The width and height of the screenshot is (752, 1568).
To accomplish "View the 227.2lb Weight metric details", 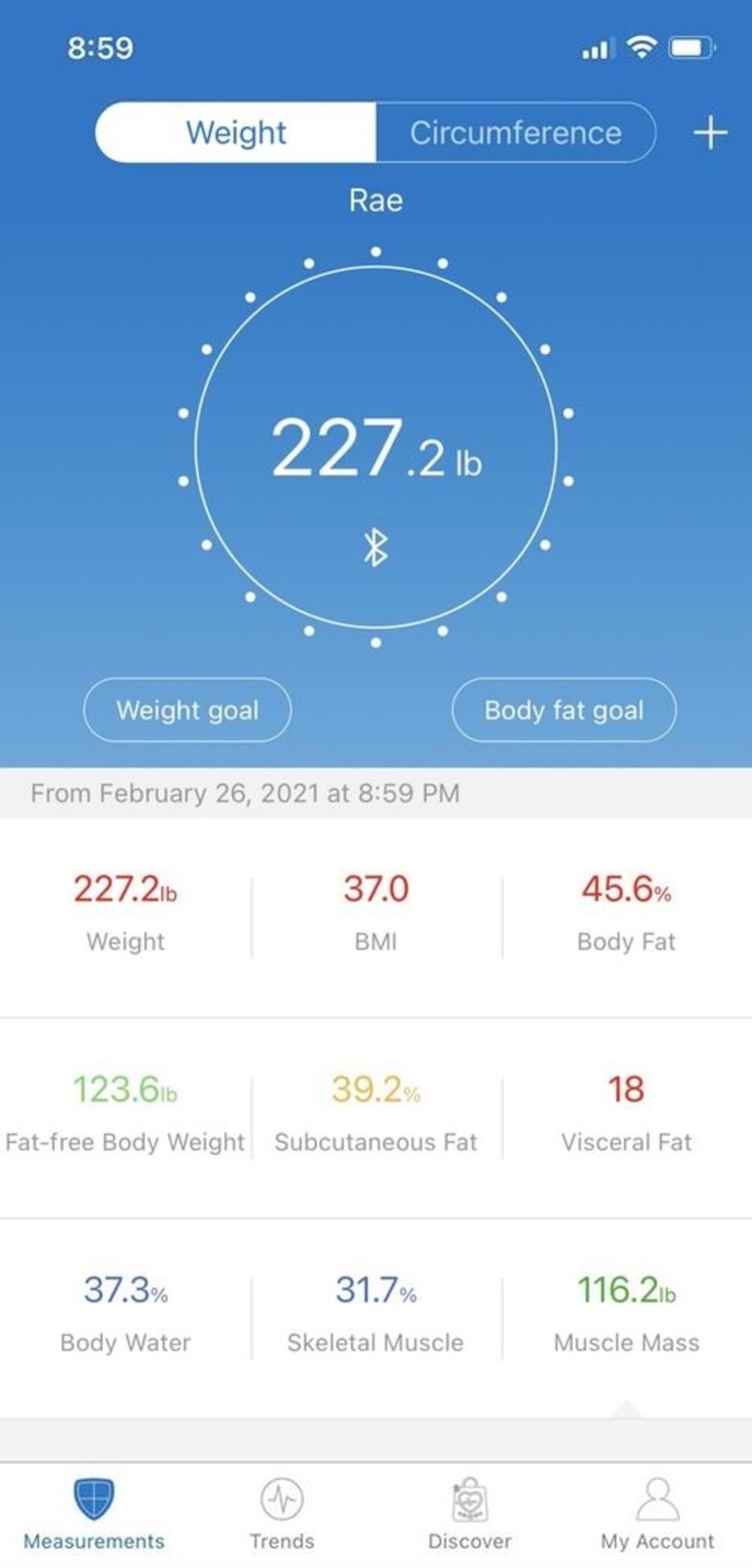I will coord(125,911).
